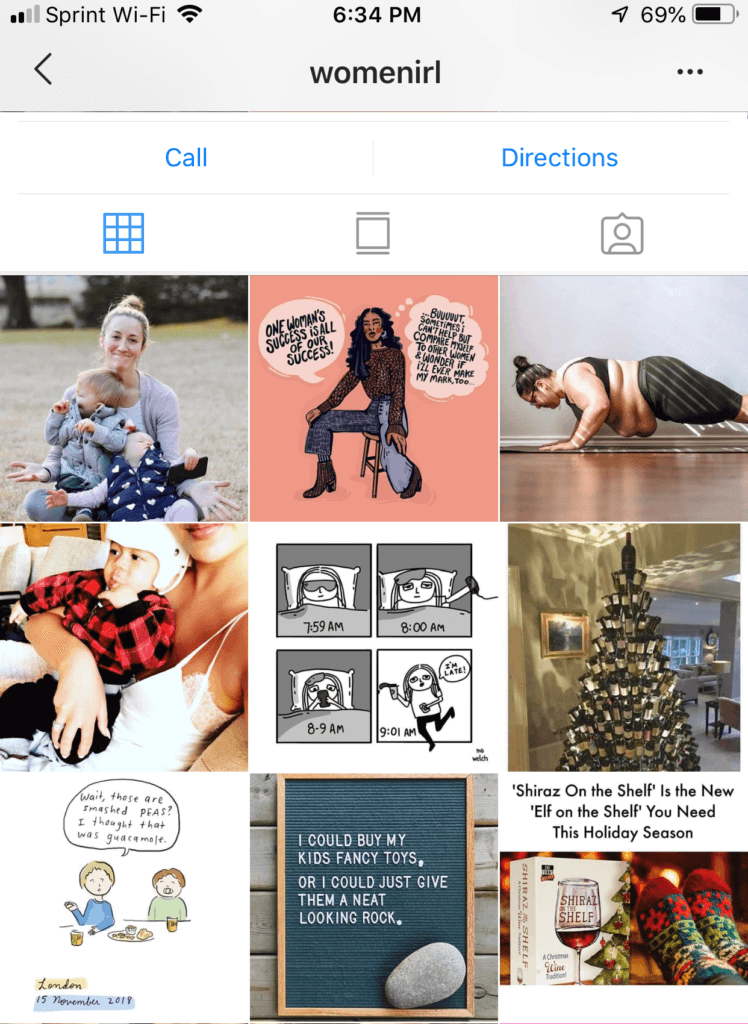Go back from the womenirl profile
This screenshot has height=1024, width=748.
(42, 70)
